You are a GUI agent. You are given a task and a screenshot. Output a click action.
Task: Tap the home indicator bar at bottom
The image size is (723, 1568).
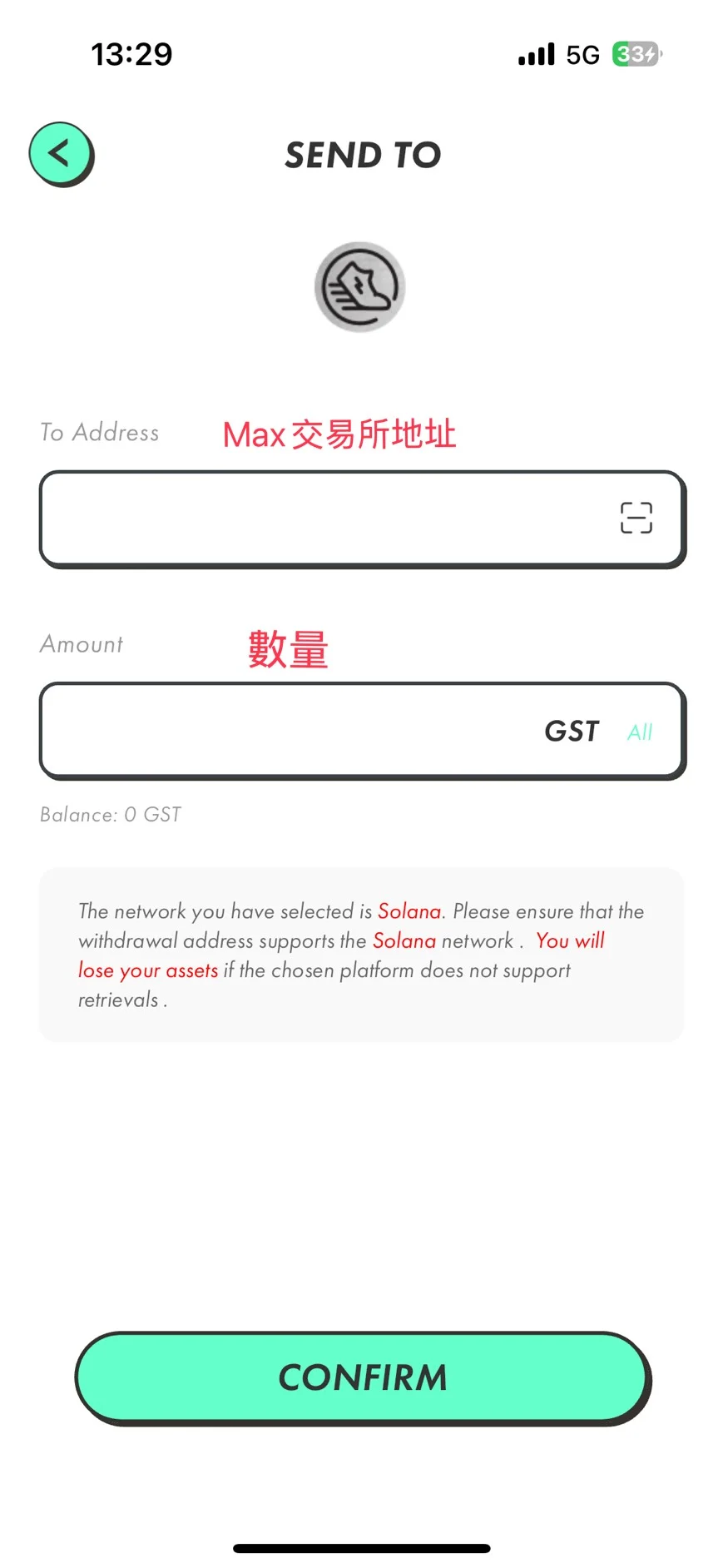point(361,1547)
